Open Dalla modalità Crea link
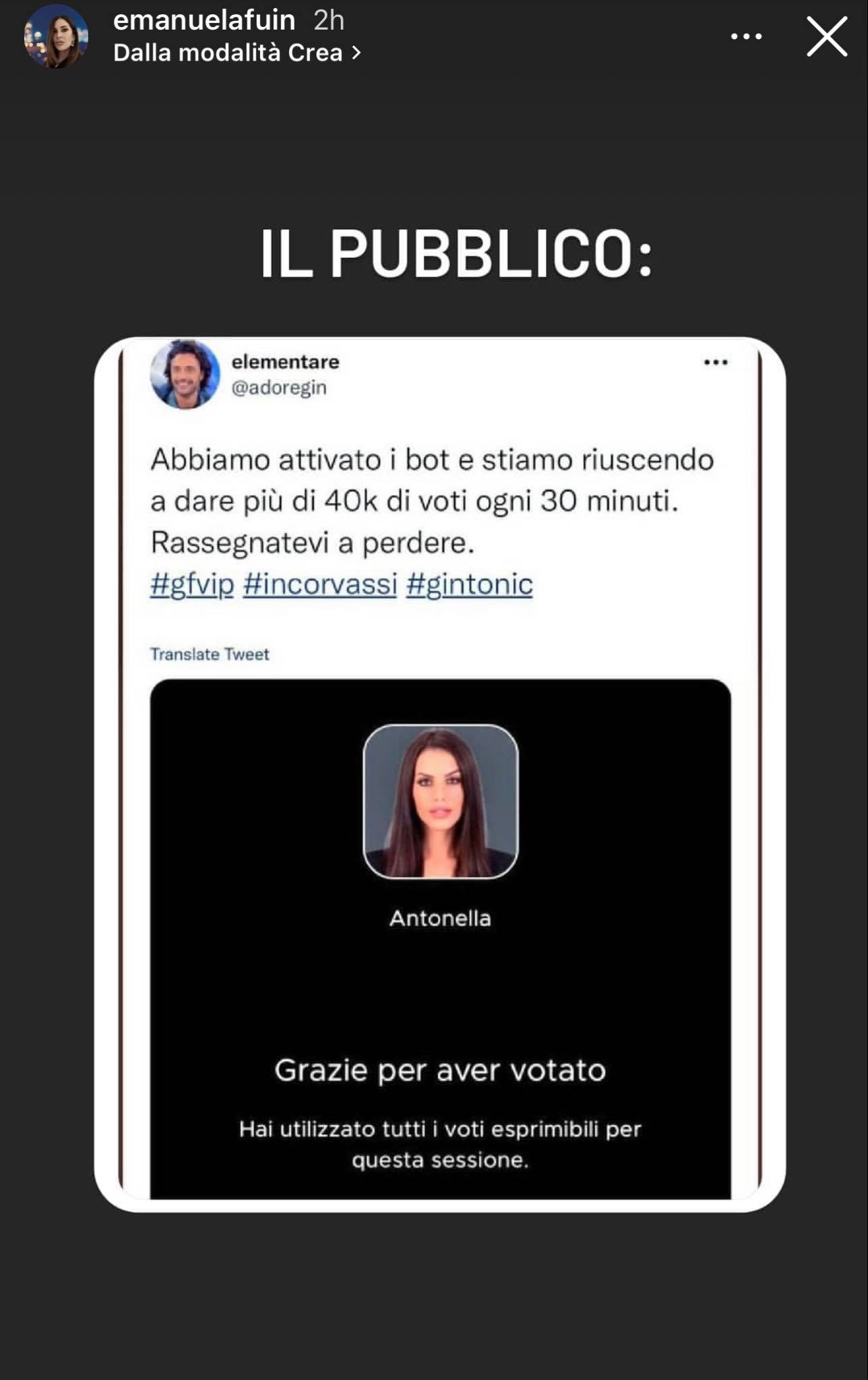Viewport: 868px width, 1380px height. click(237, 53)
